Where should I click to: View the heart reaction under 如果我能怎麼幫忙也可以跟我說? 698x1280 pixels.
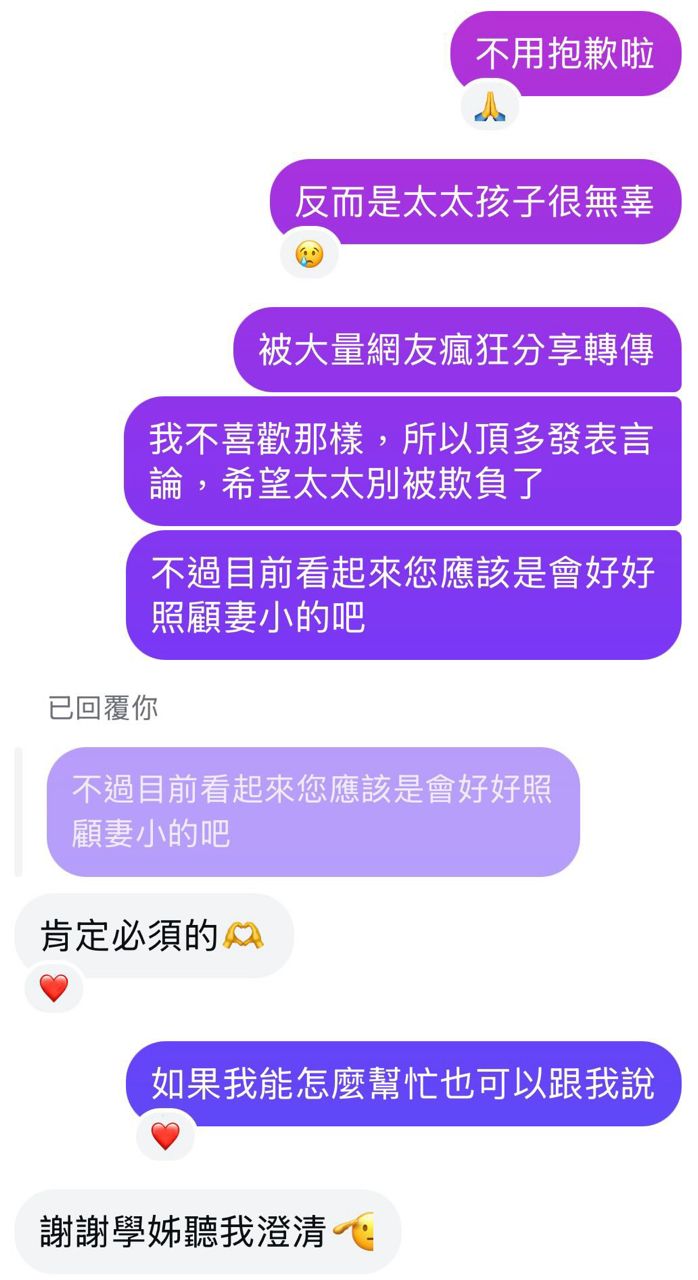(165, 1136)
